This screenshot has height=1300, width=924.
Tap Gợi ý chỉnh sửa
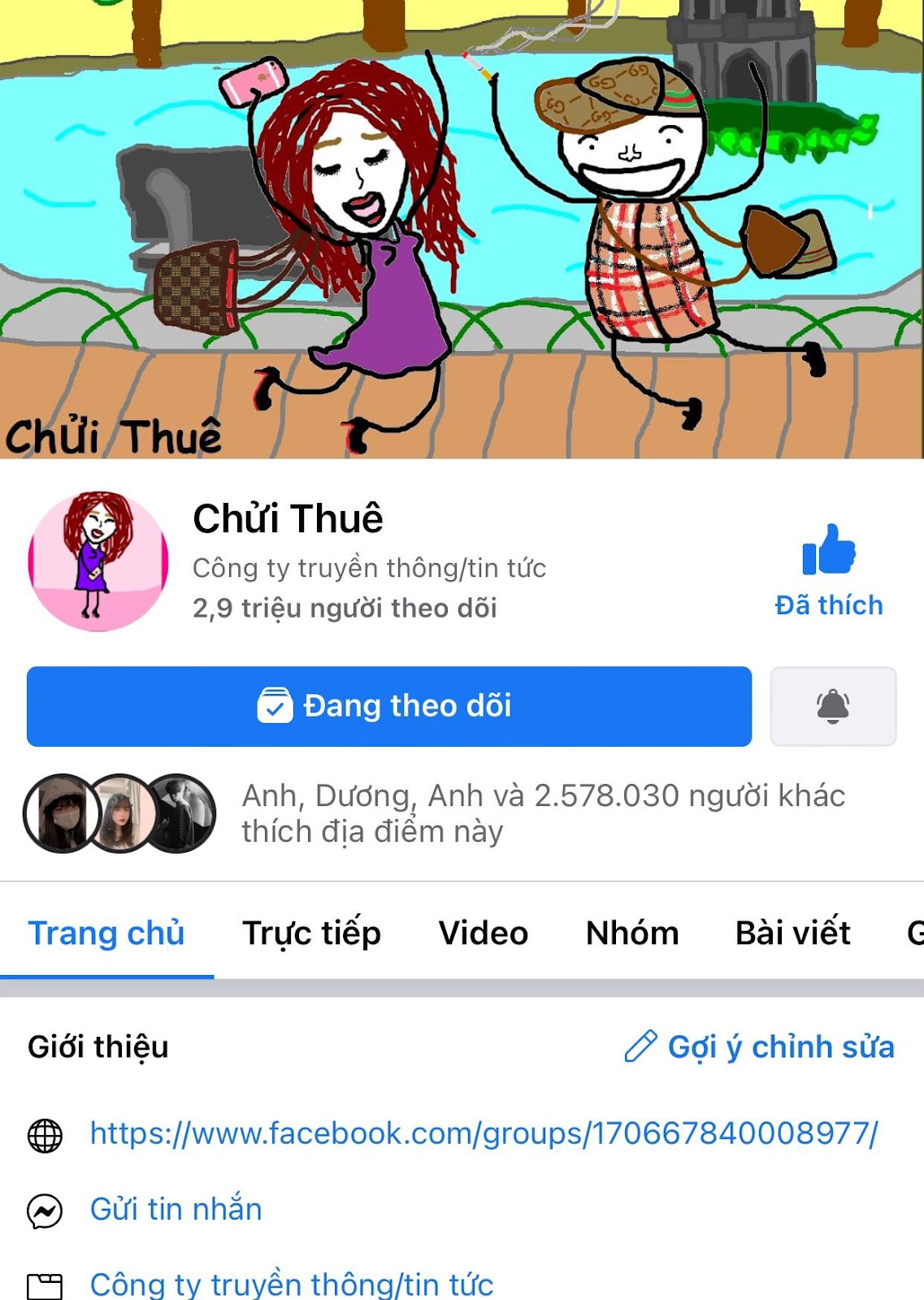pyautogui.click(x=760, y=1046)
